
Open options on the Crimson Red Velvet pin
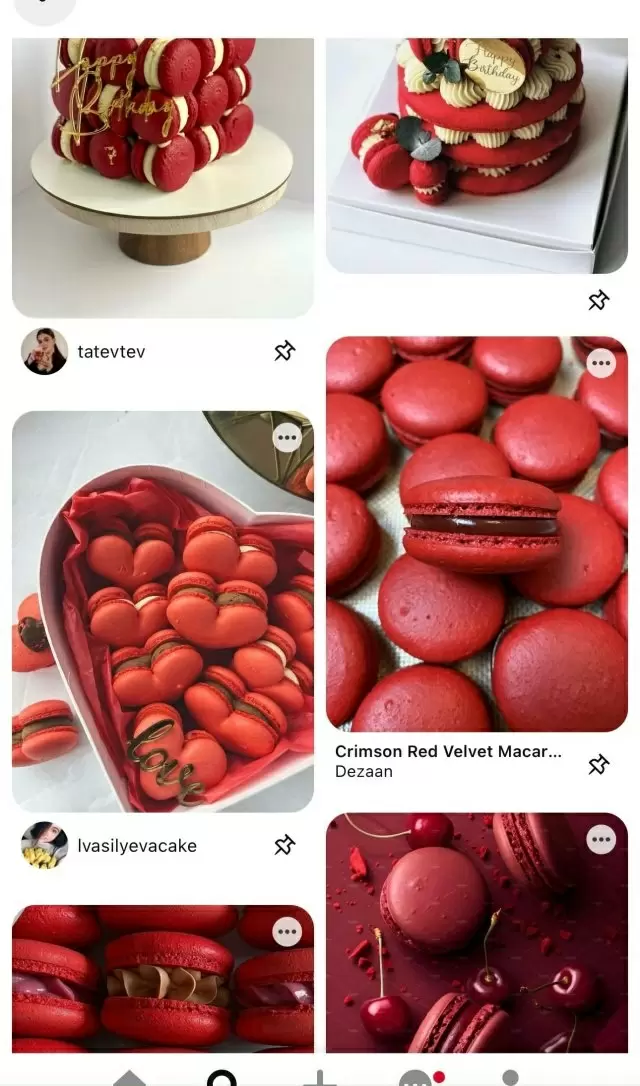[601, 363]
